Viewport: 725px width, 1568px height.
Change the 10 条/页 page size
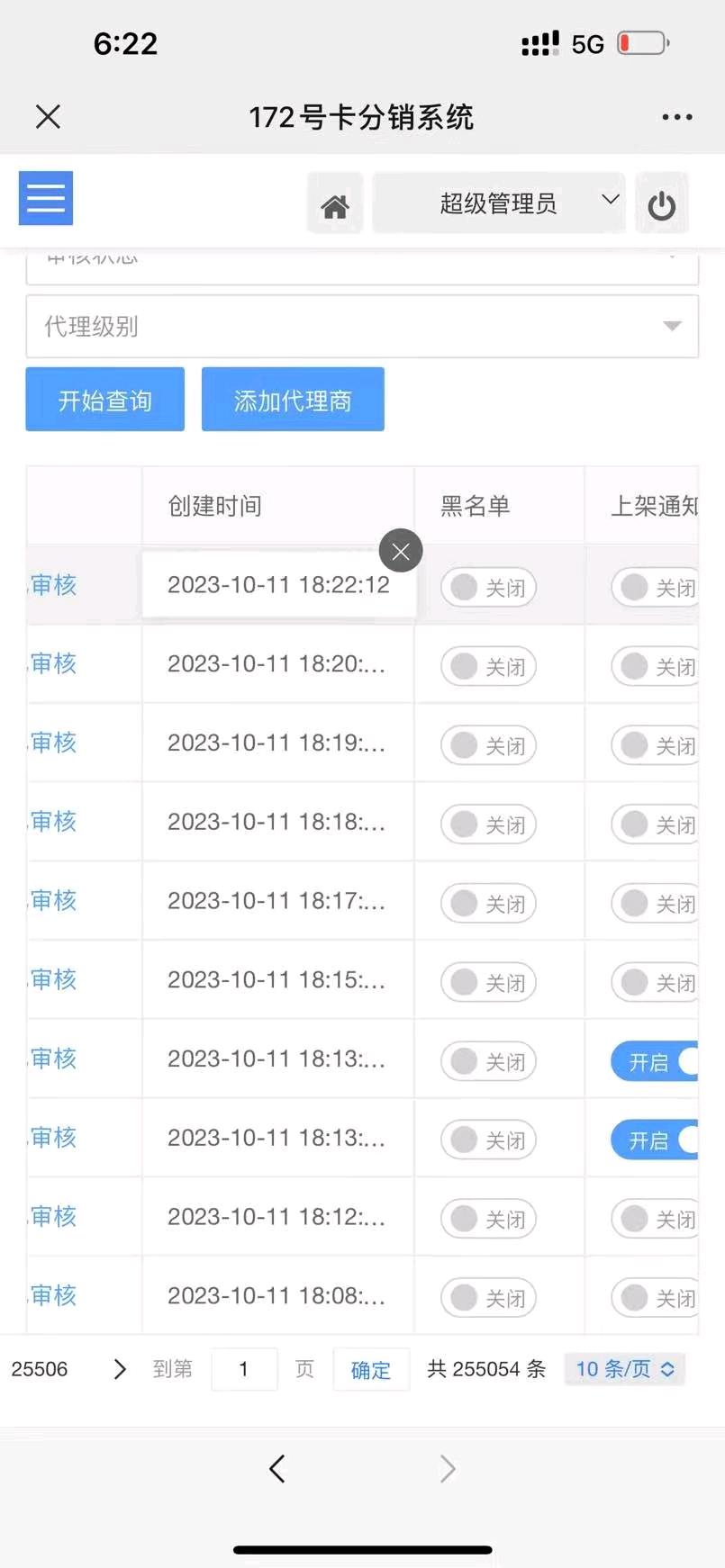(x=625, y=1369)
